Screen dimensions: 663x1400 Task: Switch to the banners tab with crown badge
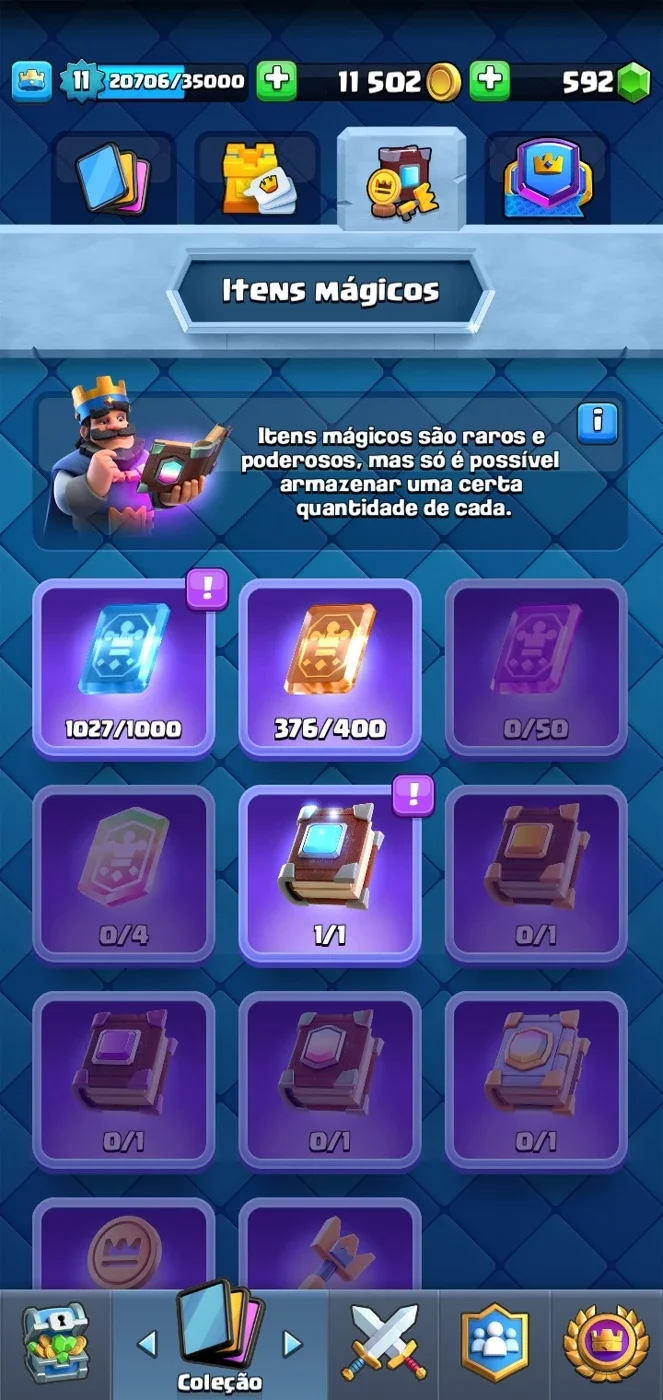pos(547,179)
